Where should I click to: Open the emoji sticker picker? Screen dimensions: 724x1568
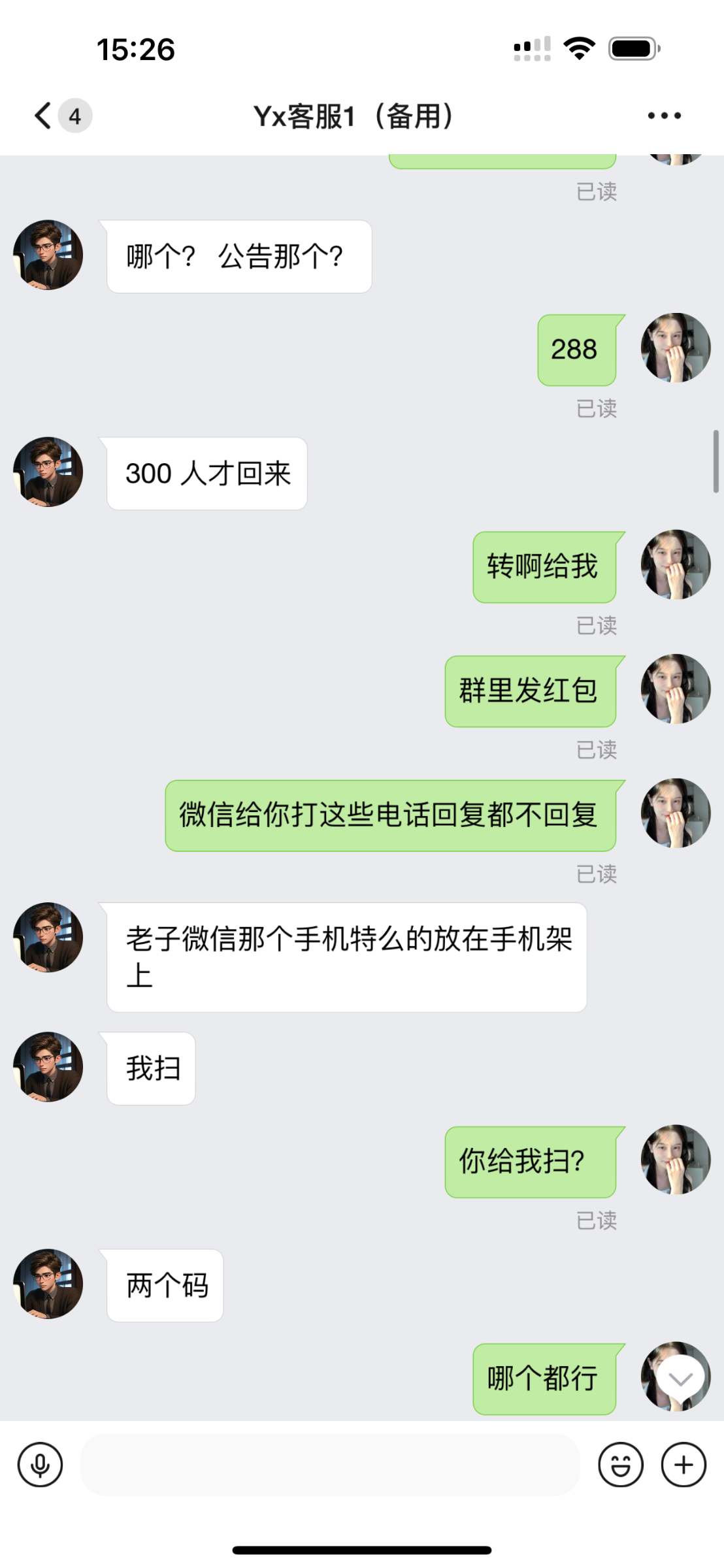[x=620, y=1465]
